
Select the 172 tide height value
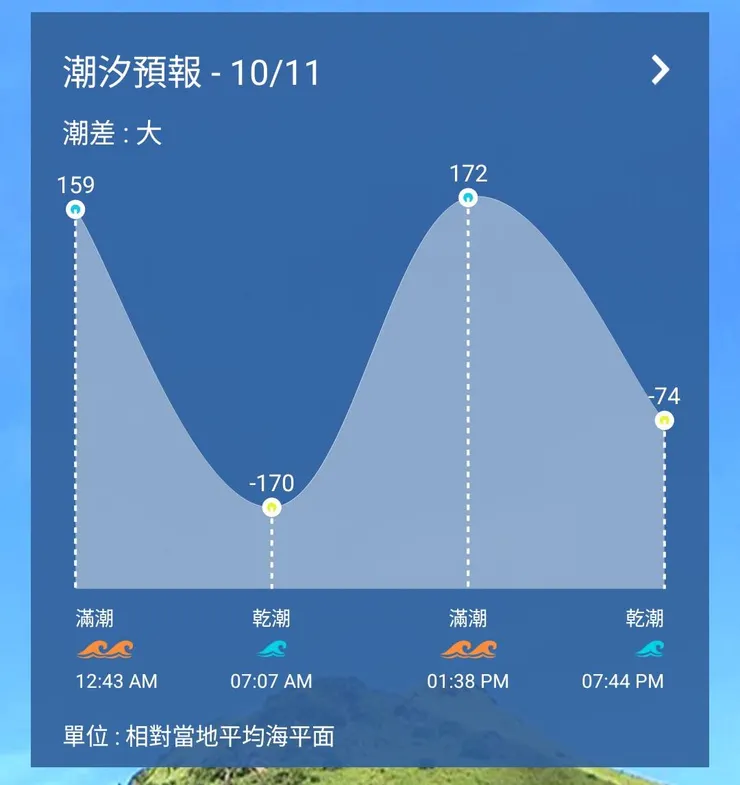point(467,172)
